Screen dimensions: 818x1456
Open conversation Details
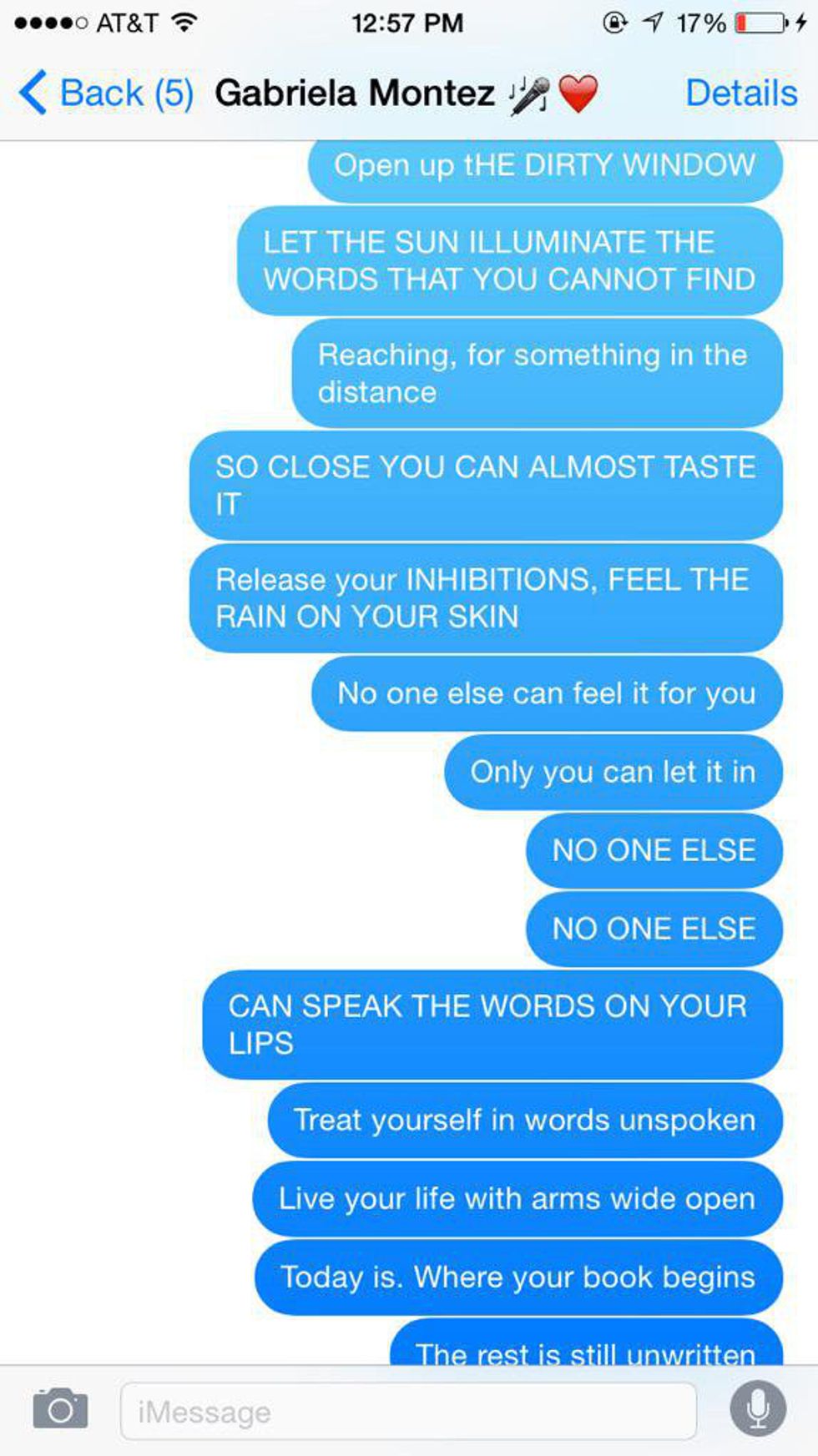(x=740, y=93)
